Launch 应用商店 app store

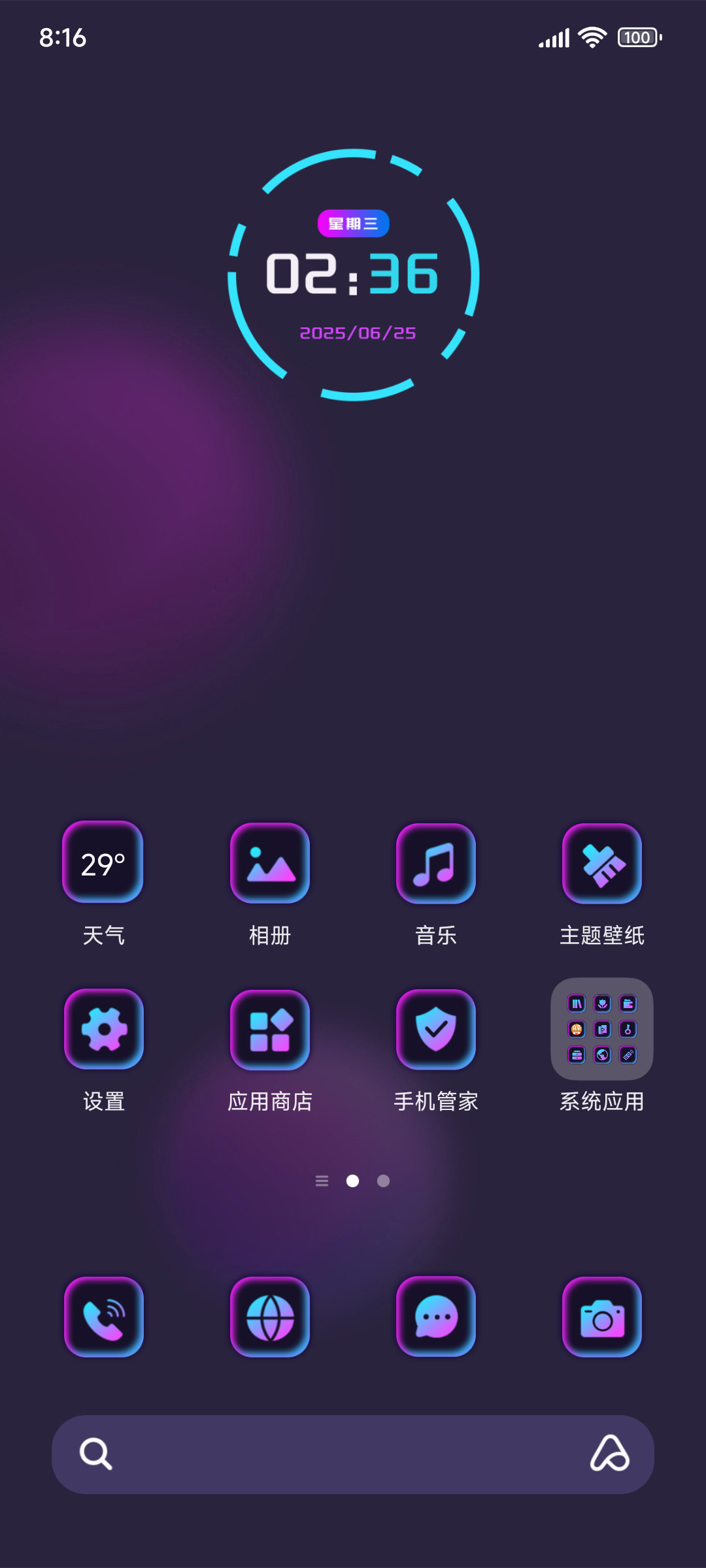tap(269, 1029)
